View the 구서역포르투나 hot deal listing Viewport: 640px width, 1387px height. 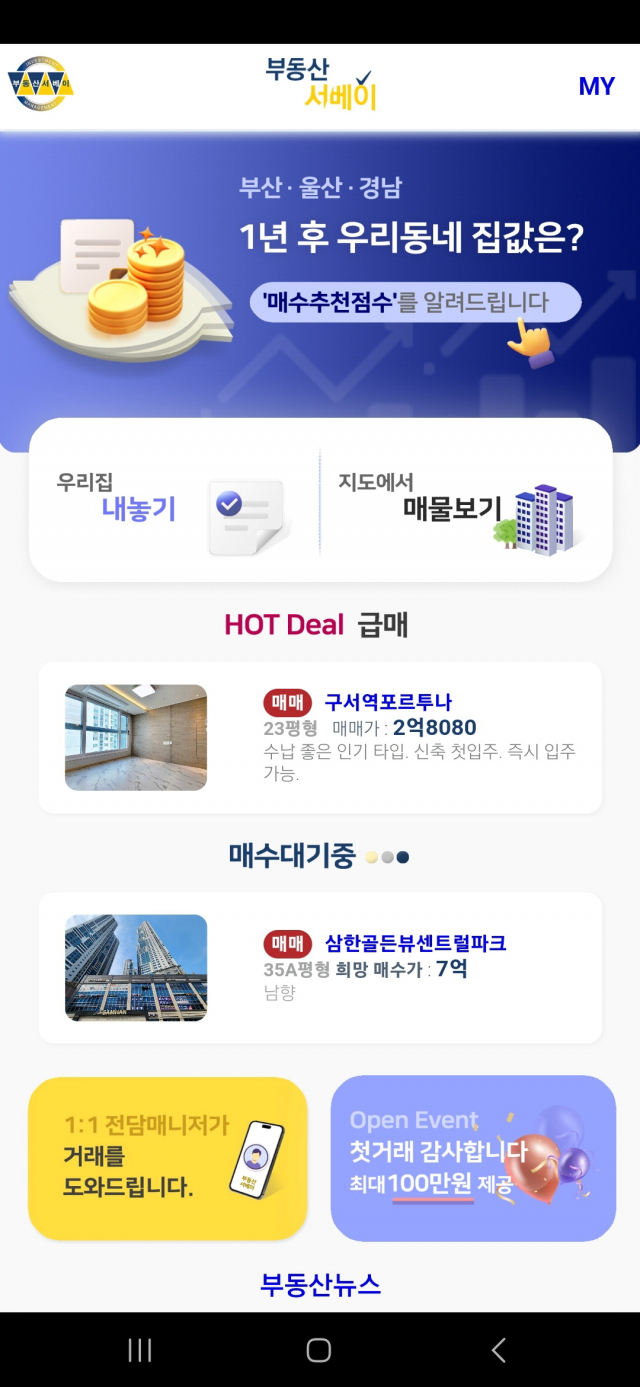click(x=320, y=738)
